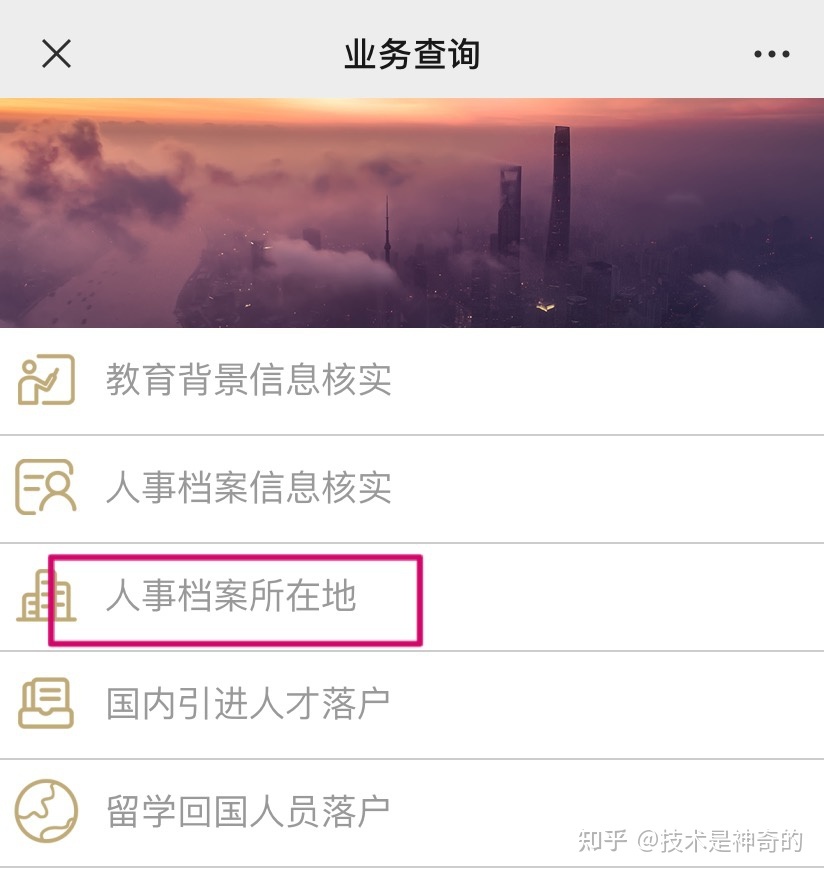
Task: Close the 业务查询 page
Action: pyautogui.click(x=56, y=53)
